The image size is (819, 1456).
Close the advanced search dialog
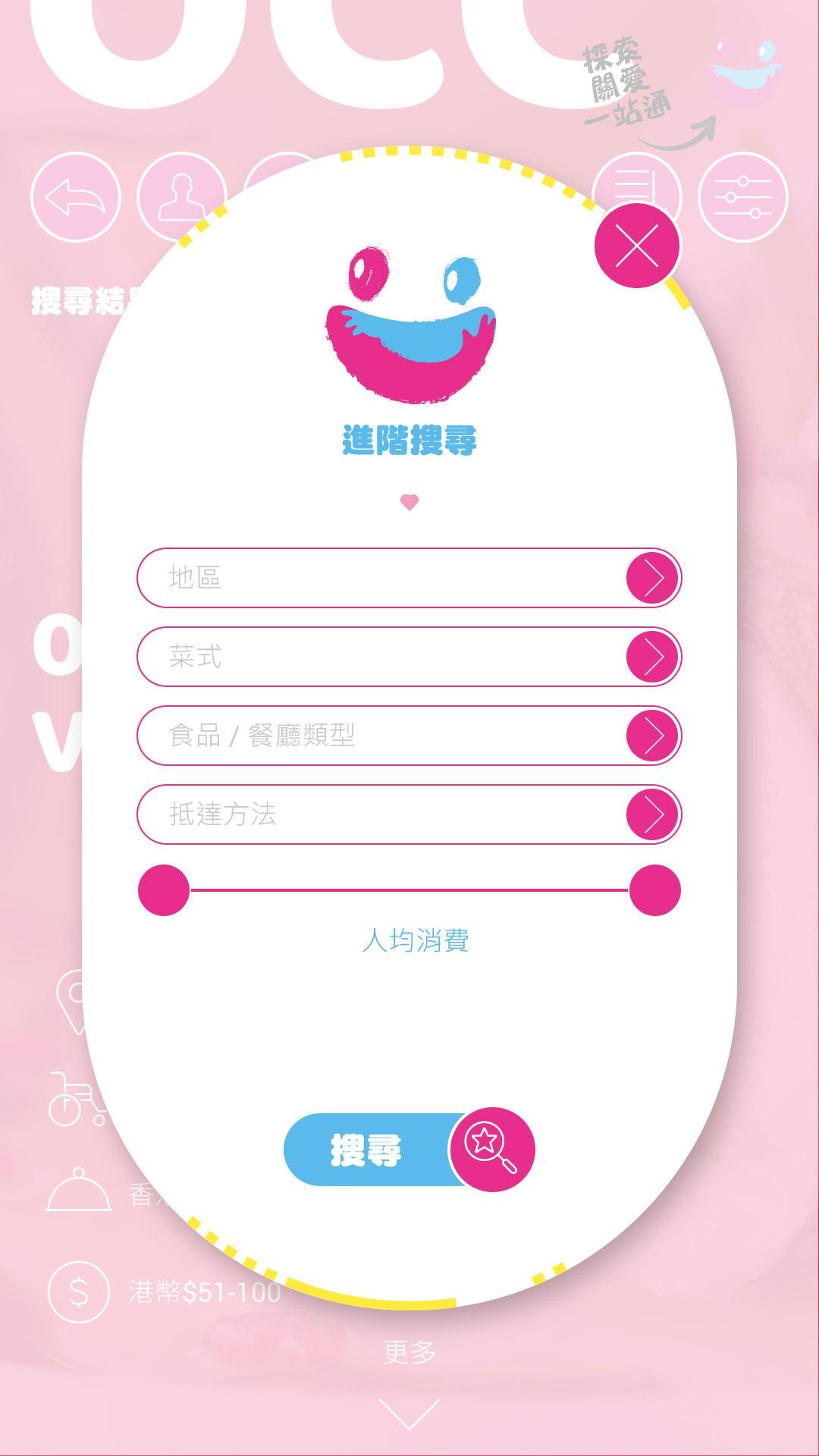click(x=637, y=245)
